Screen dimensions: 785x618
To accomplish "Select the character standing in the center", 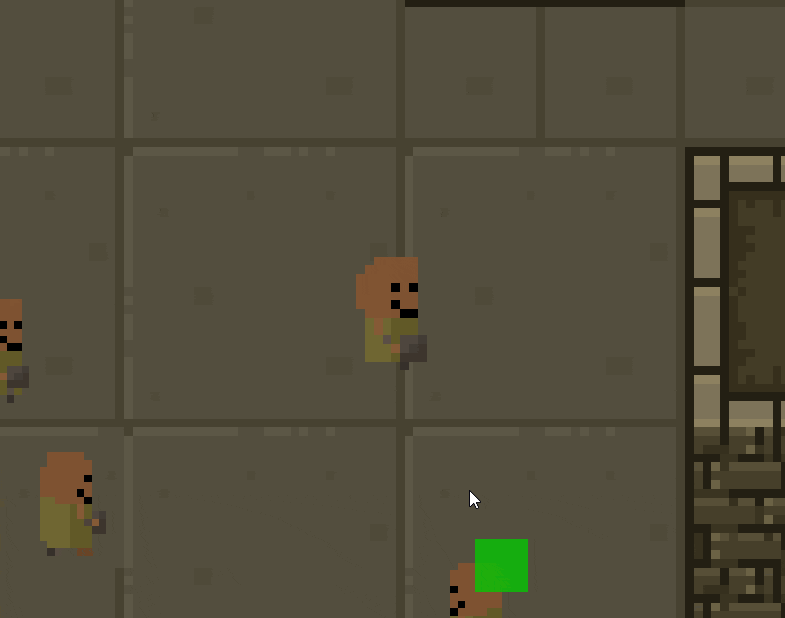I will (x=391, y=314).
